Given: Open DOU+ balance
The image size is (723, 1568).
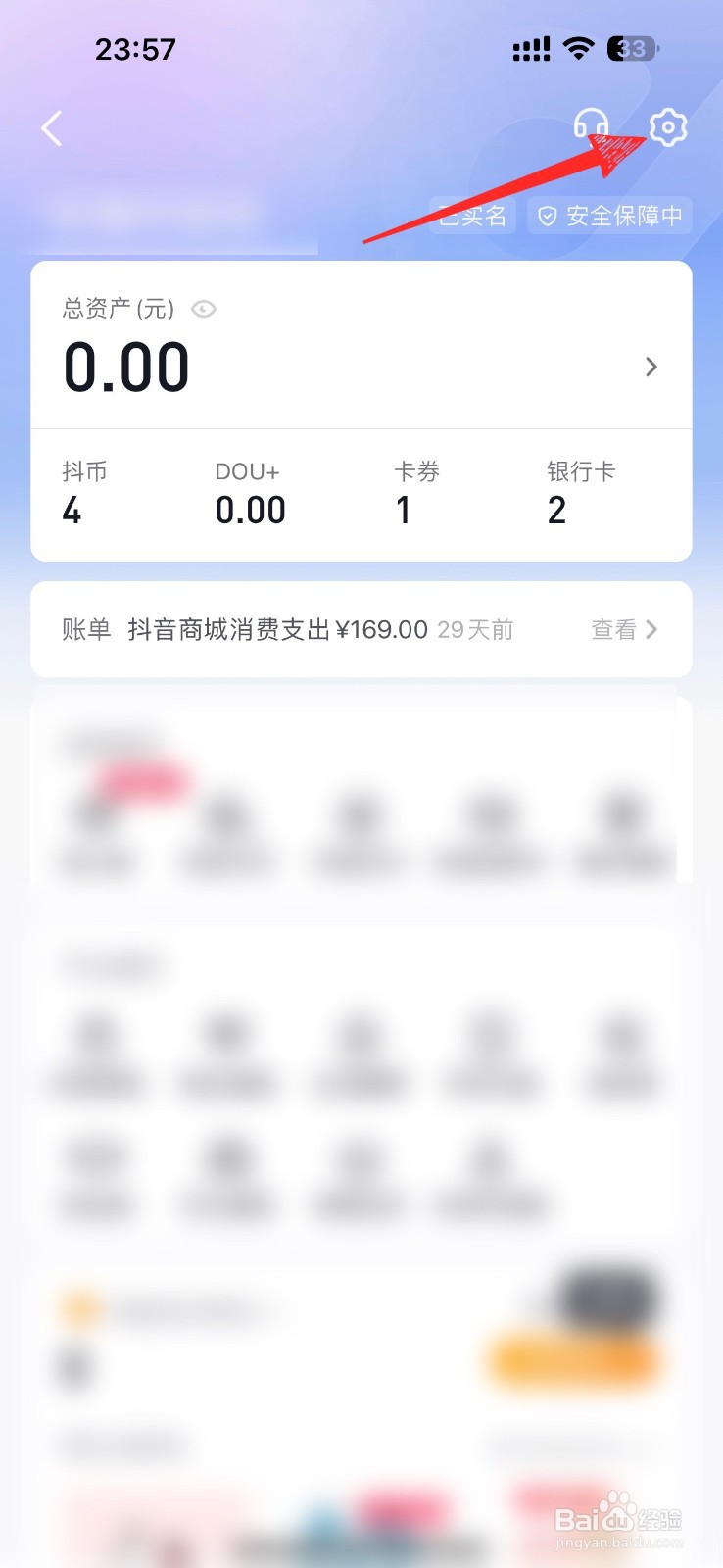Looking at the screenshot, I should [x=250, y=494].
